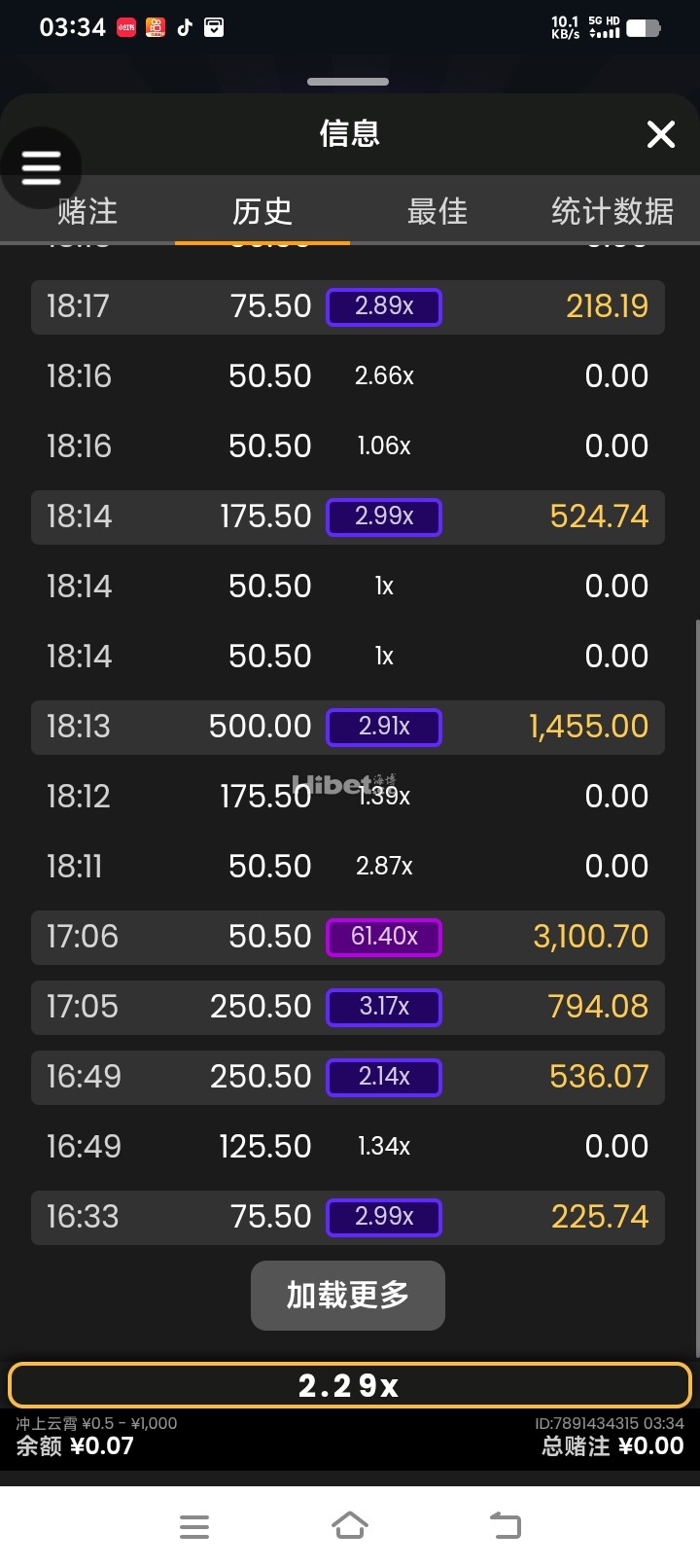Open the 18:13 round winning 1,455.00
Viewport: 700px width, 1568px height.
point(348,727)
